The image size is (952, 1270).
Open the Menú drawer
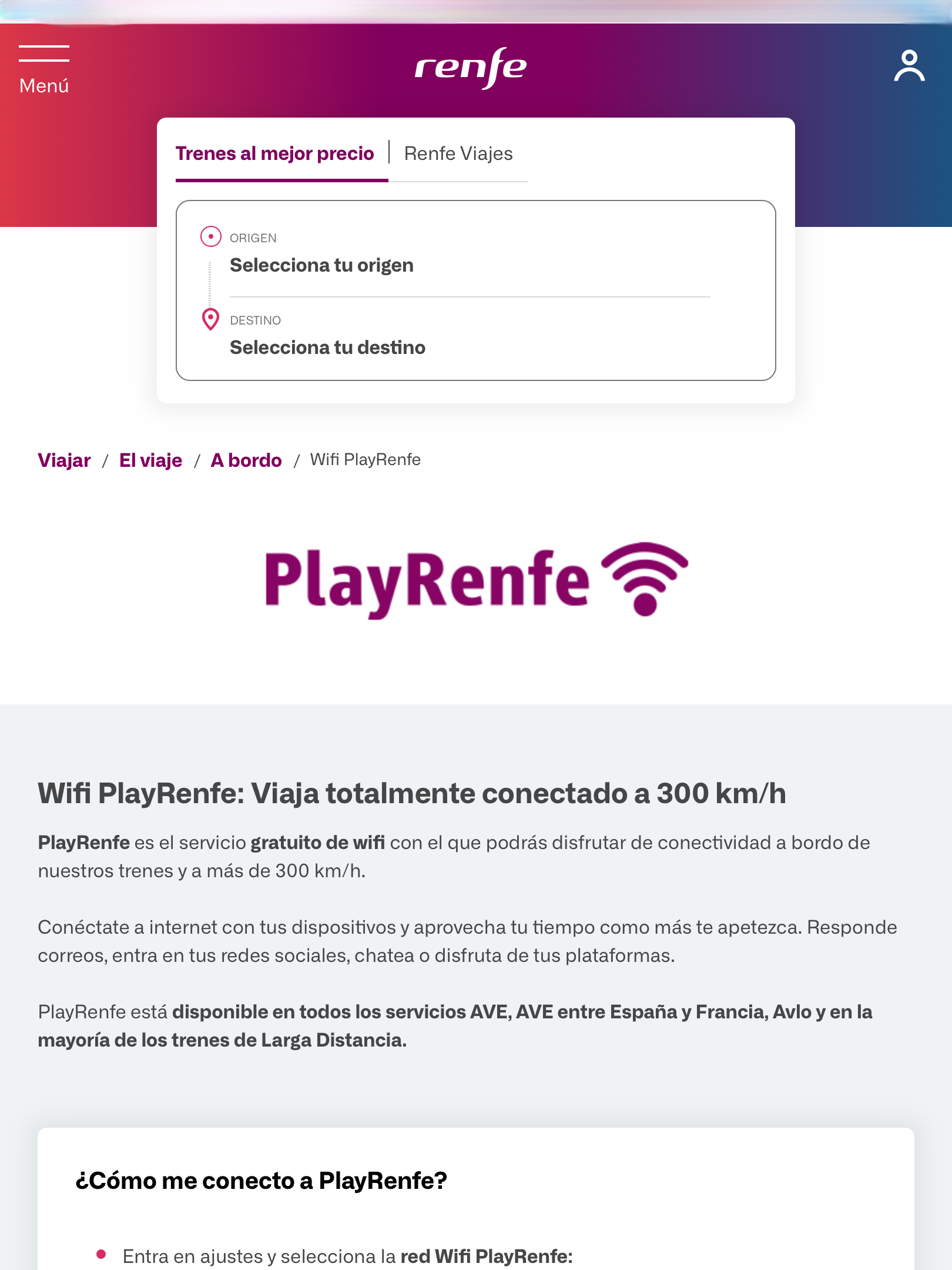(44, 69)
